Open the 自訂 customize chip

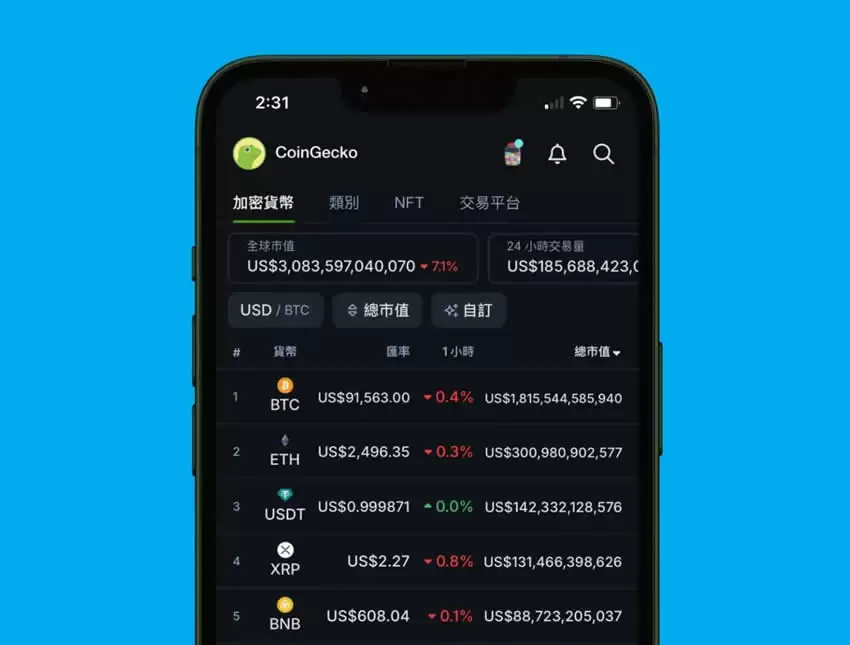[x=468, y=310]
